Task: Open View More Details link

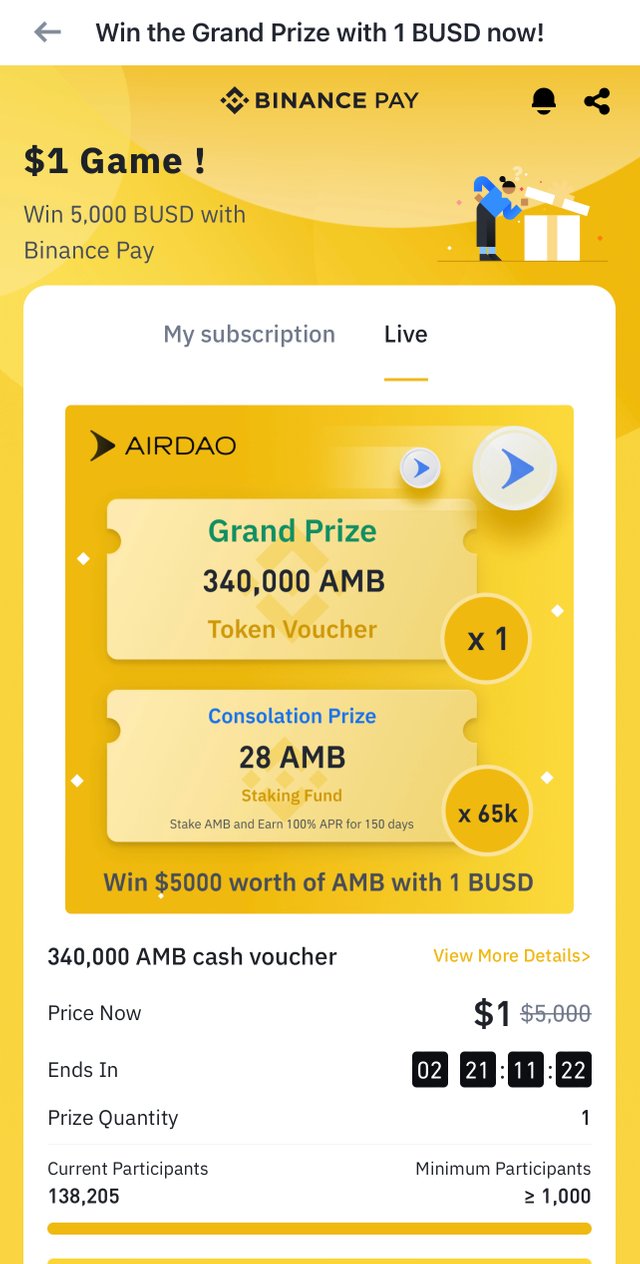Action: click(x=511, y=956)
